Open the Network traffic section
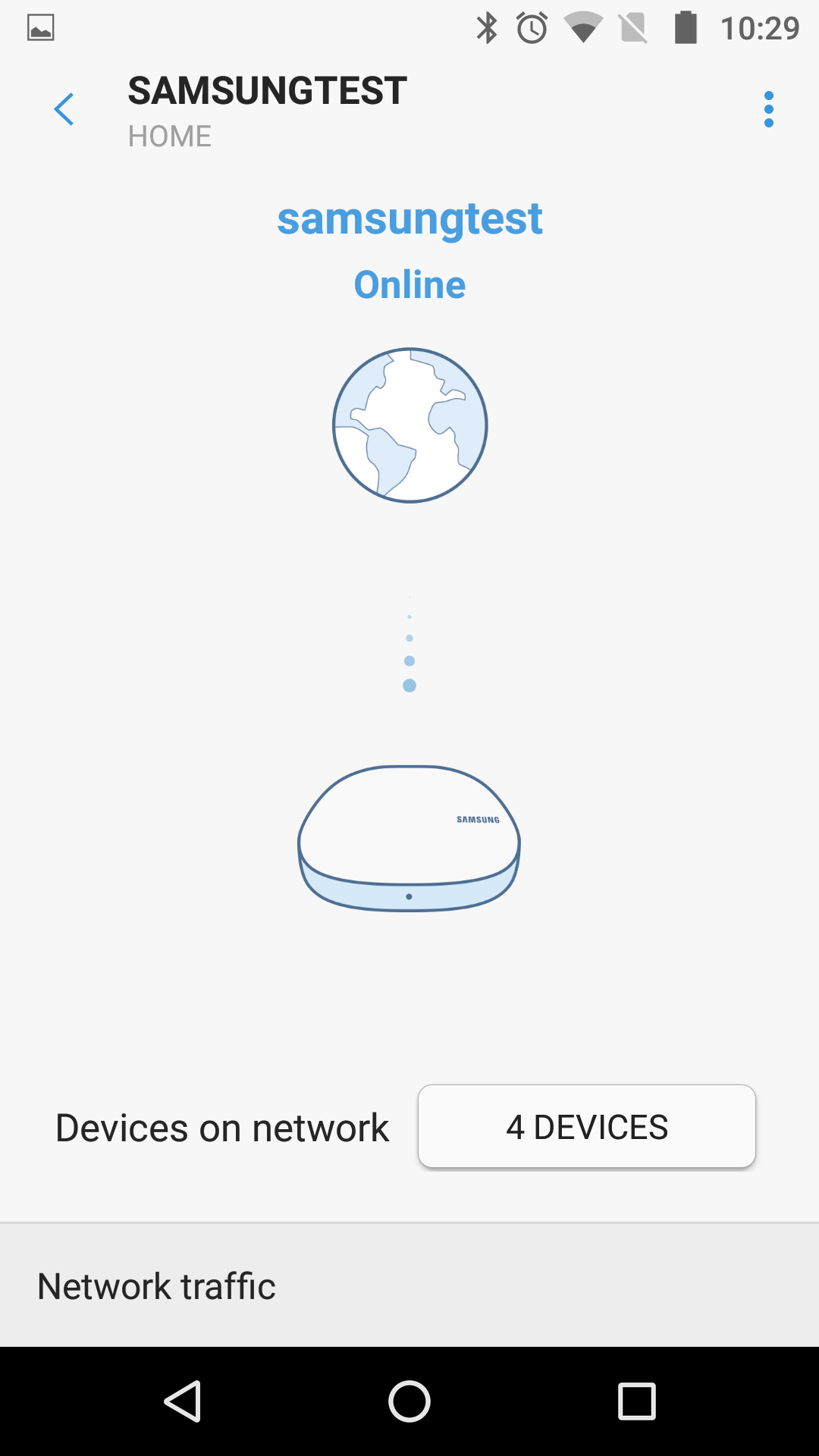 click(x=409, y=1285)
